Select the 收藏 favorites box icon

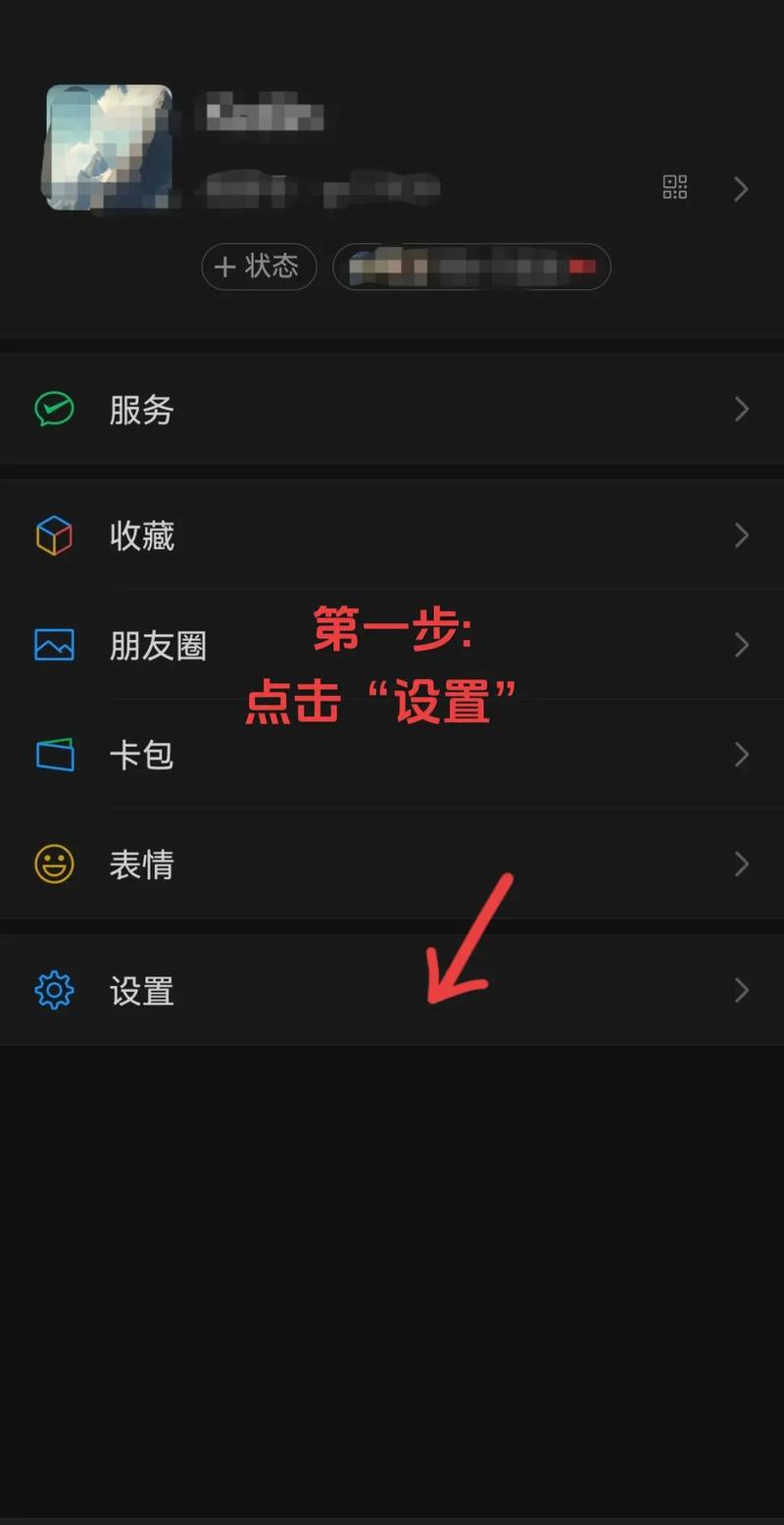55,535
